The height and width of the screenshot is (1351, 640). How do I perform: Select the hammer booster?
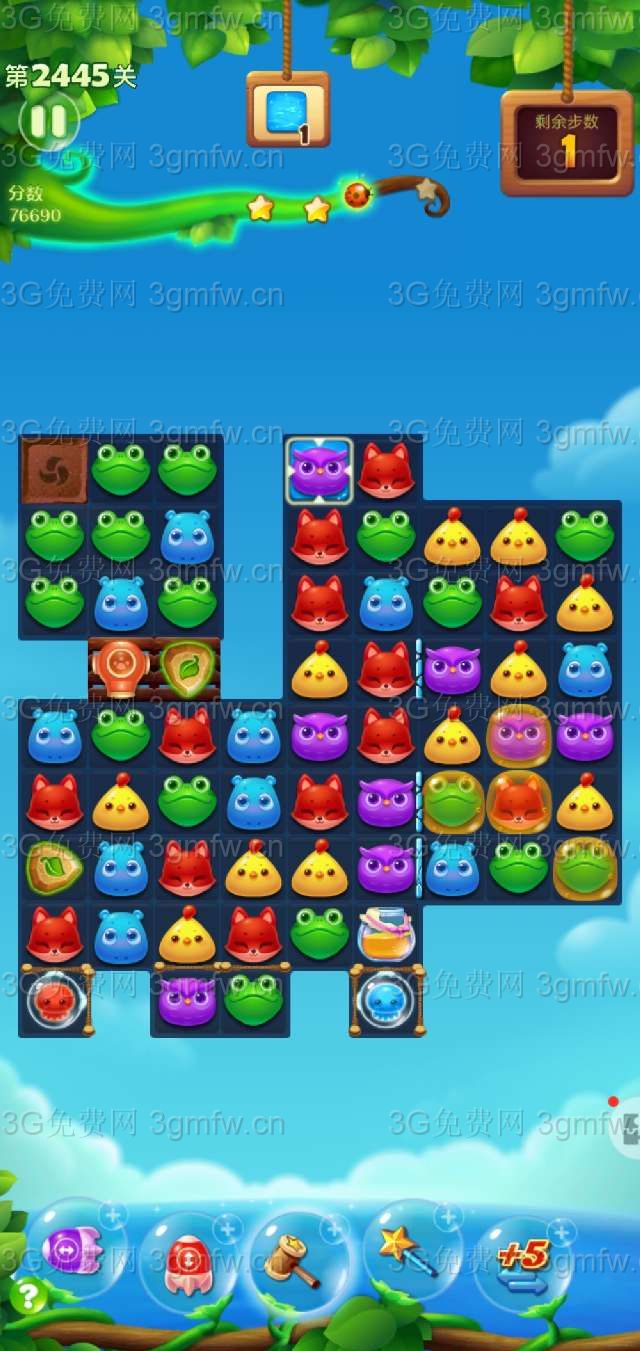295,1258
